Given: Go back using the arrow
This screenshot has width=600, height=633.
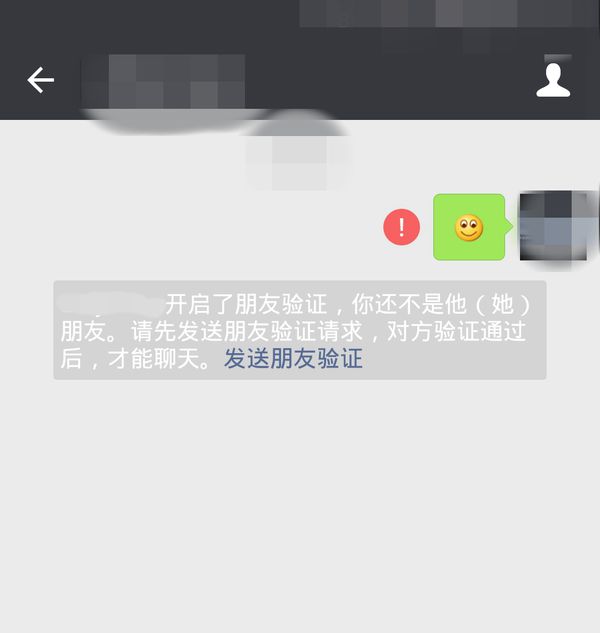Looking at the screenshot, I should [41, 80].
